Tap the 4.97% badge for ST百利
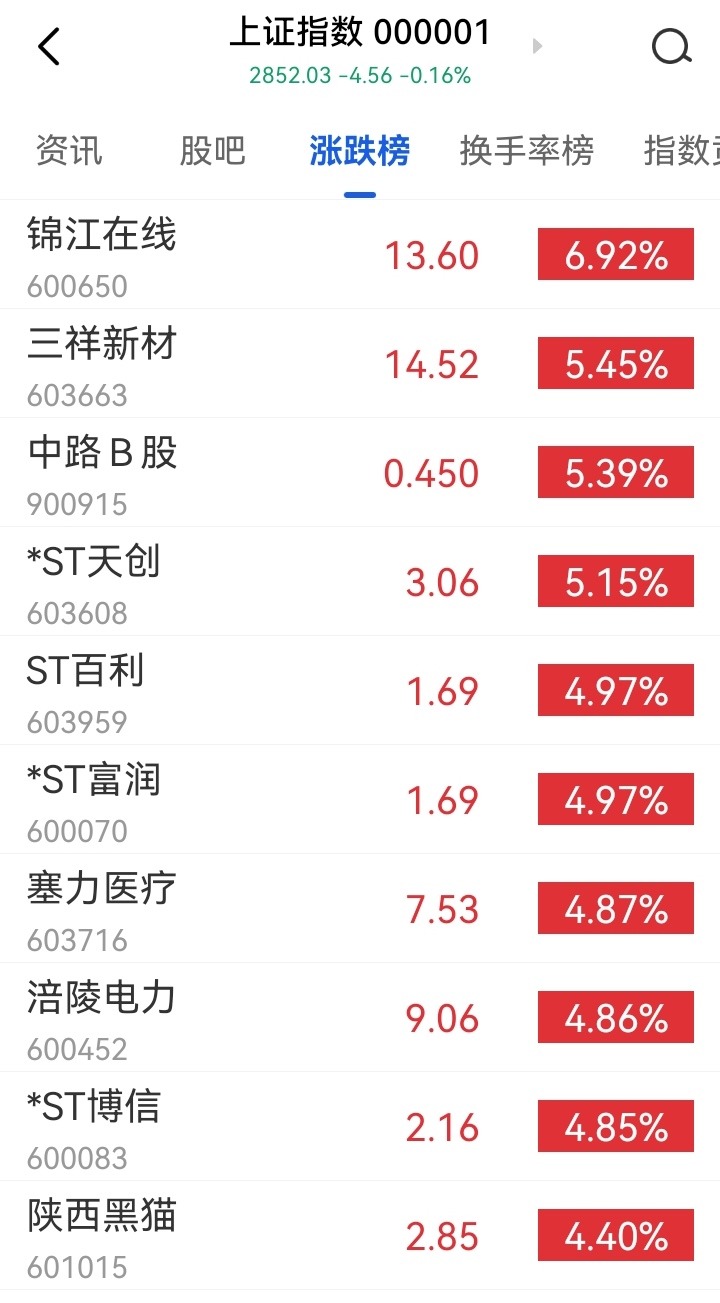720x1303 pixels. [x=615, y=690]
